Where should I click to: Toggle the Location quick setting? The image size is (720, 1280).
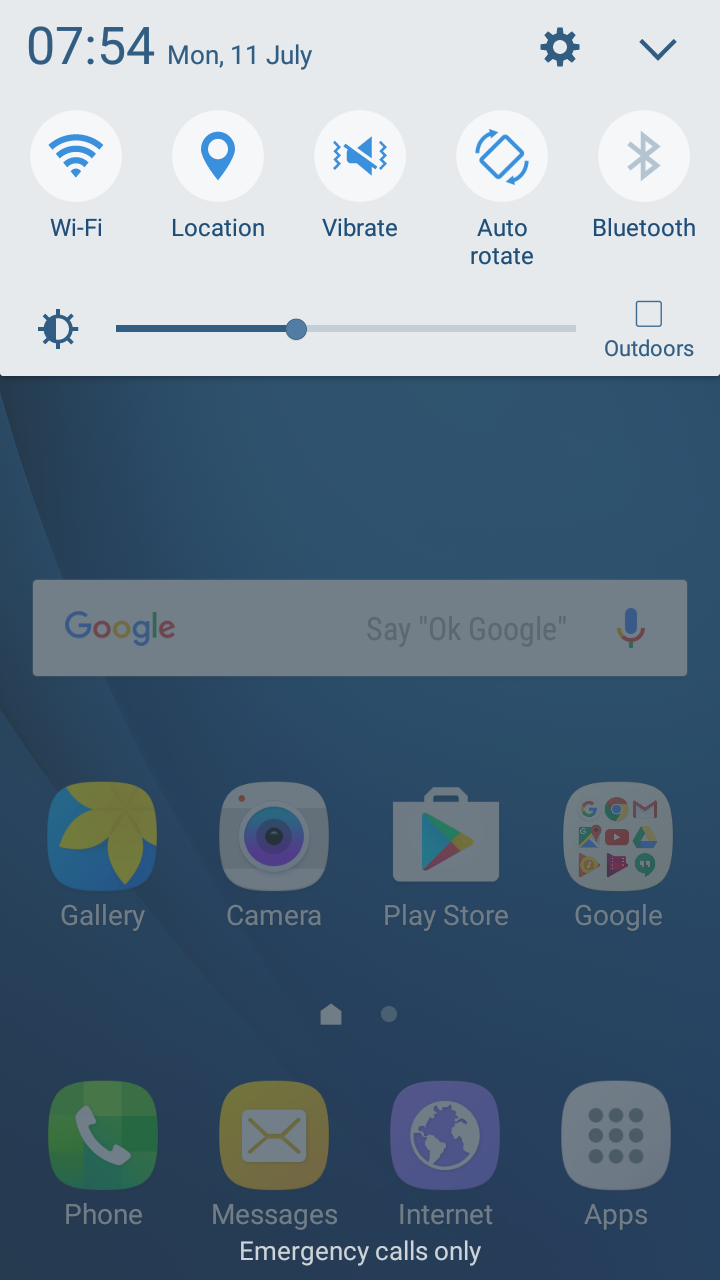[218, 157]
